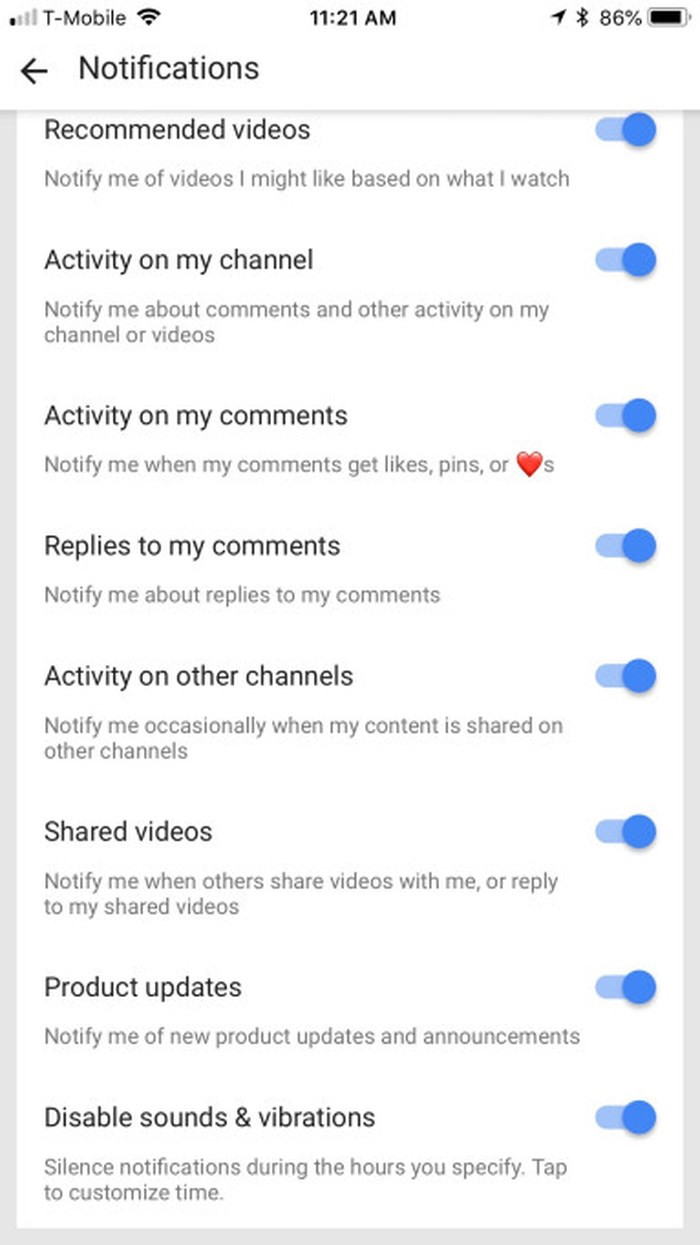Screen dimensions: 700x1245
Task: Turn off the Disable sounds & vibrations switch
Action: [627, 1118]
